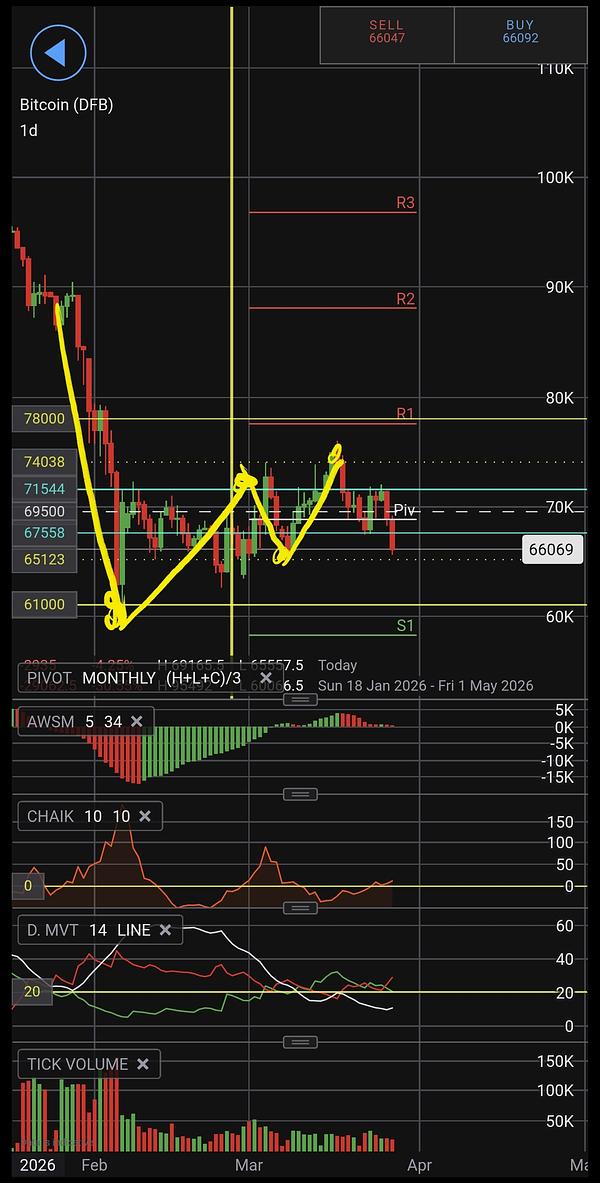600x1183 pixels.
Task: Select the 78000 price level label
Action: [44, 419]
